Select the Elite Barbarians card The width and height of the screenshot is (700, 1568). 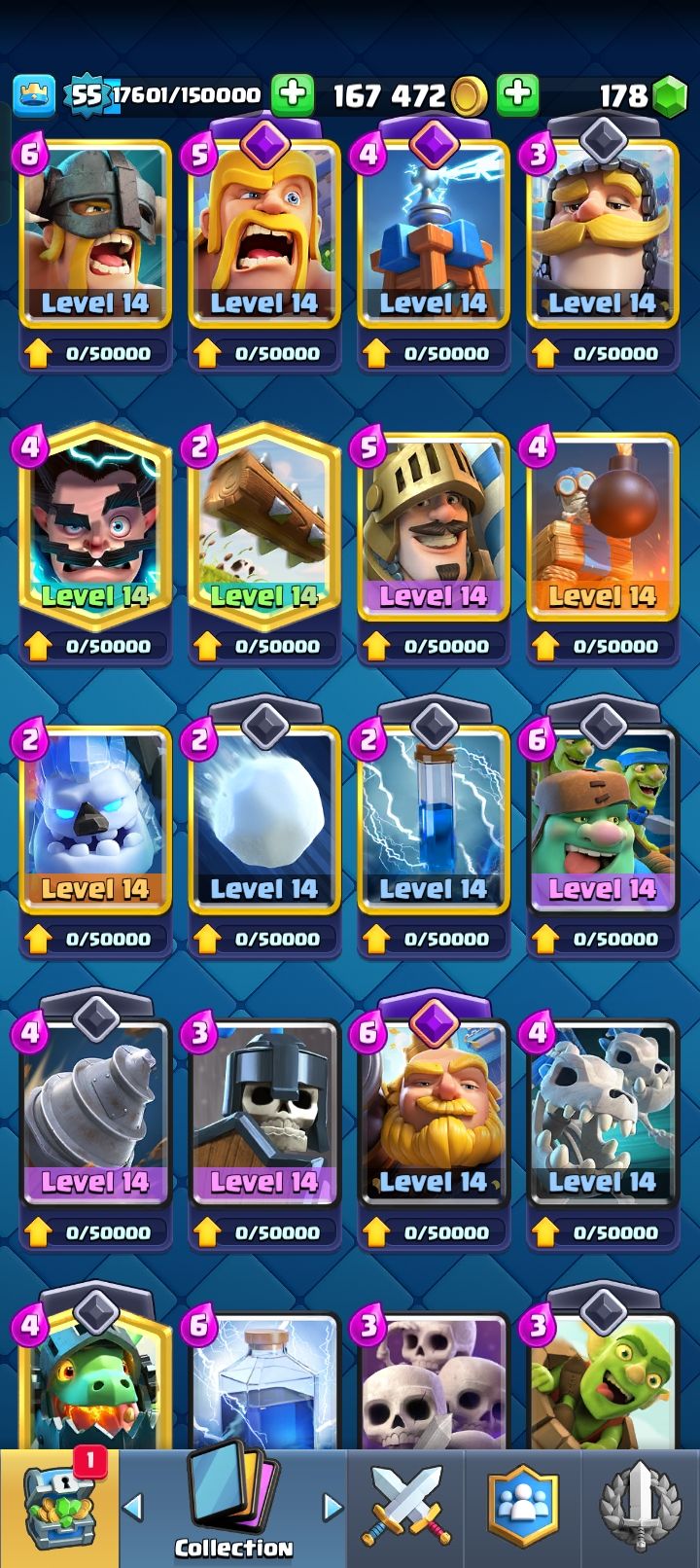tap(95, 233)
